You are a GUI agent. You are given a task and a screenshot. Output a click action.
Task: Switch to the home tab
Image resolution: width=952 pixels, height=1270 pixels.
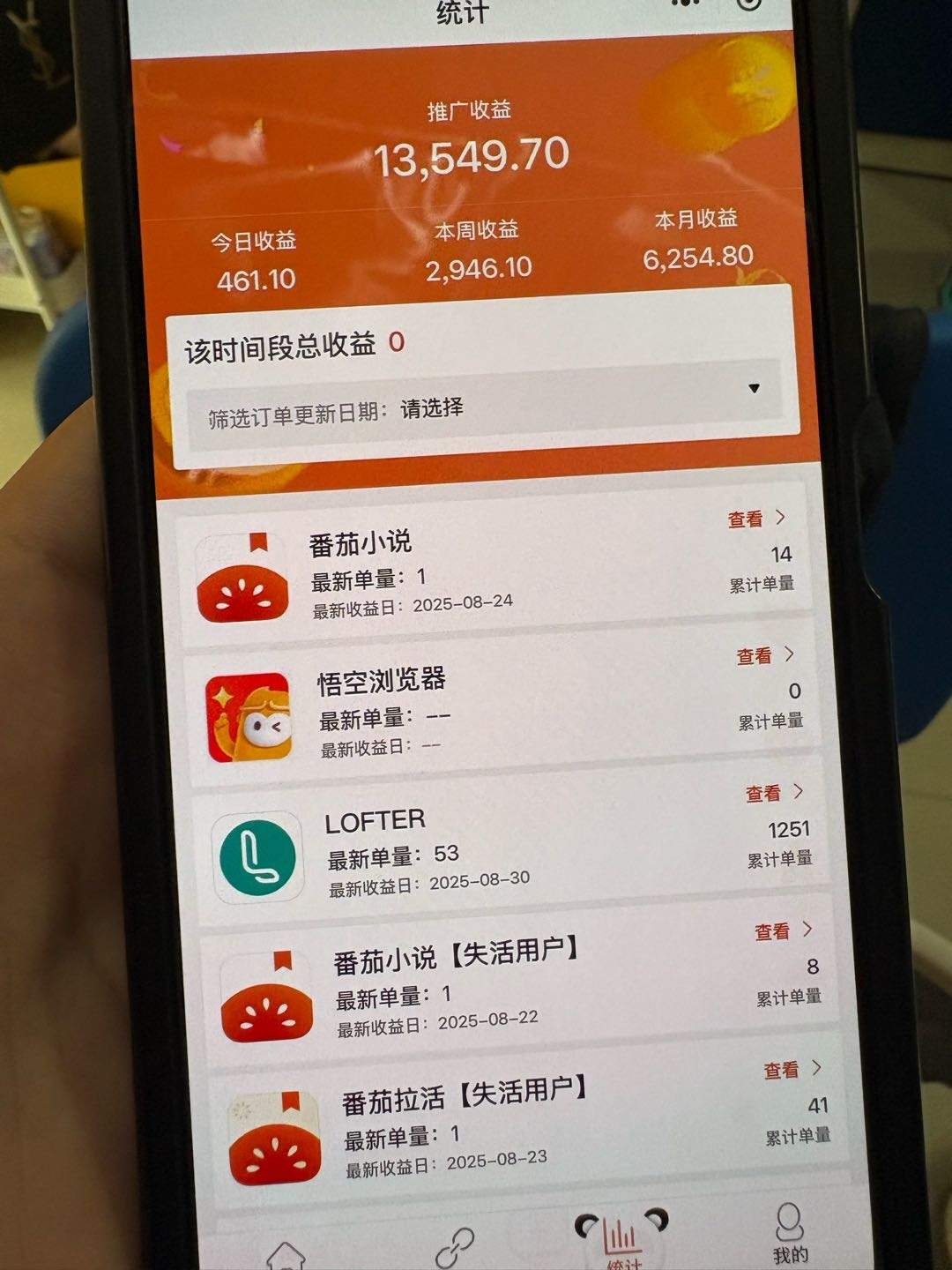[x=286, y=1254]
